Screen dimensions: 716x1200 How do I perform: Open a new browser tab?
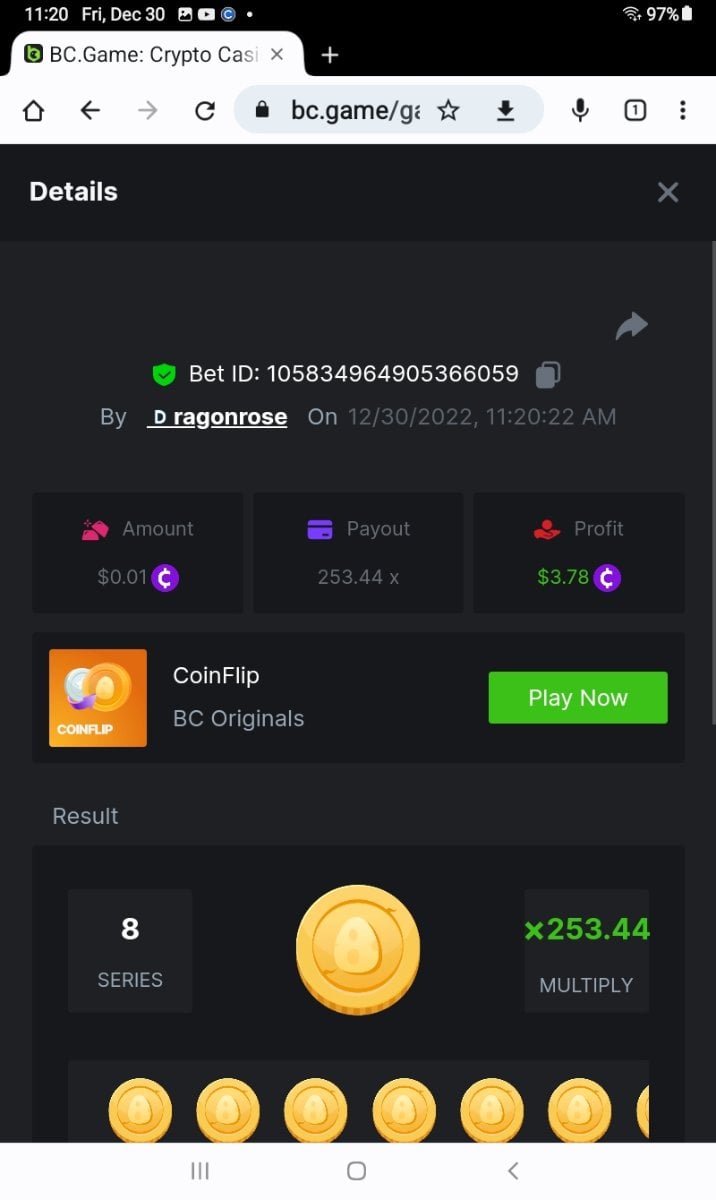(x=330, y=55)
